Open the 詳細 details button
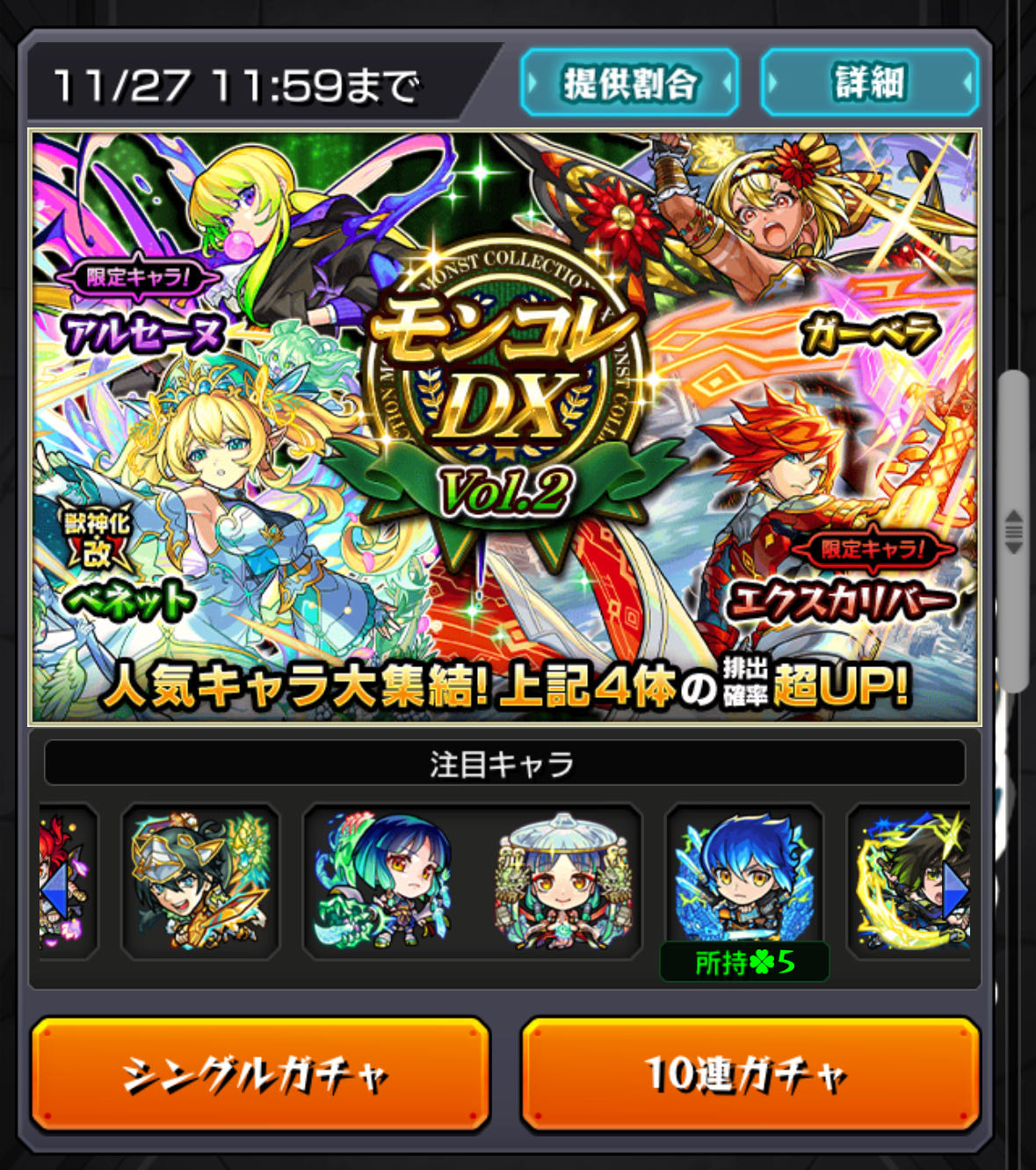Screen dimensions: 1036x1170 click(869, 84)
